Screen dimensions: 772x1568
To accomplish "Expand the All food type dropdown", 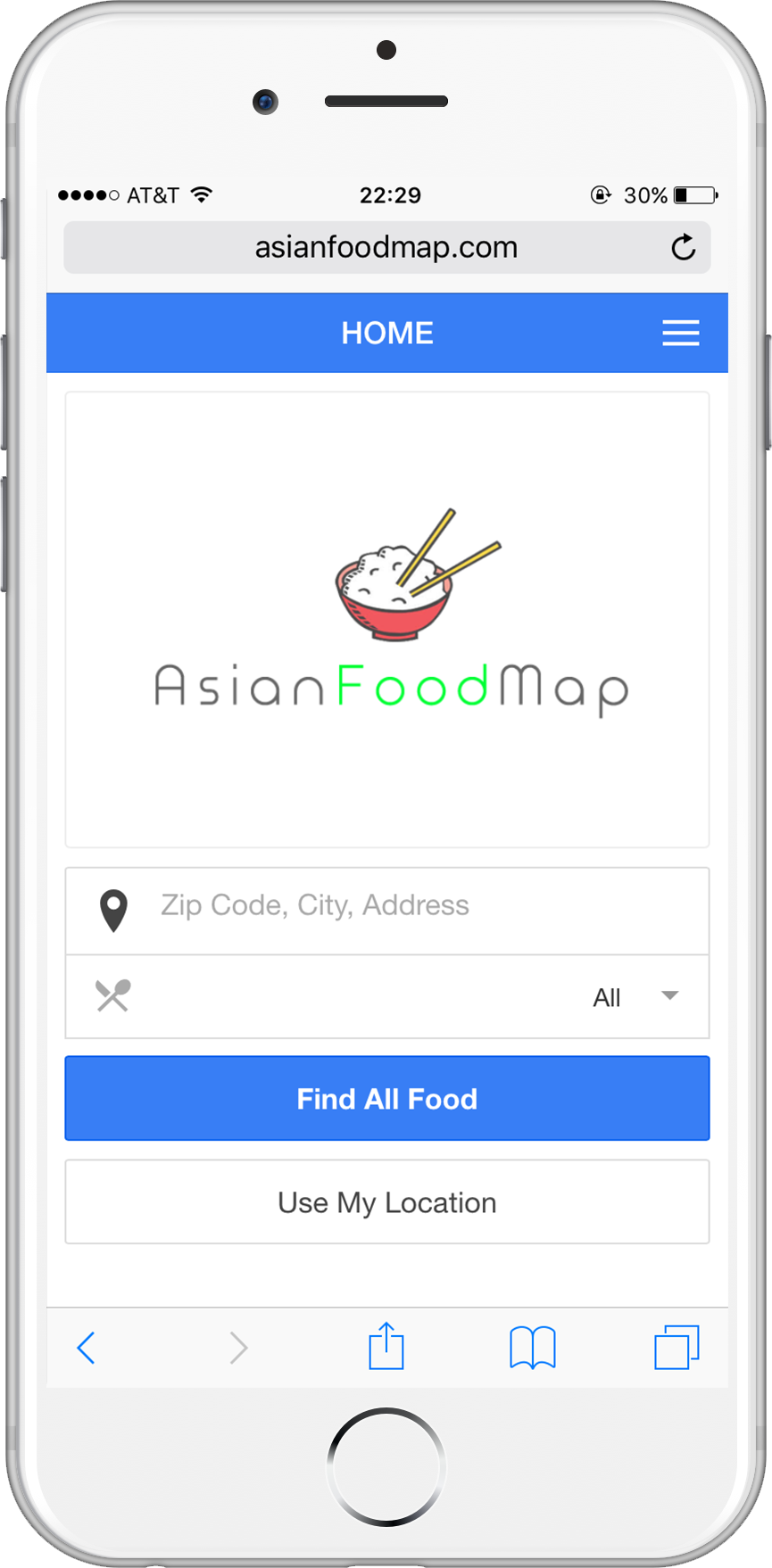I will point(635,997).
